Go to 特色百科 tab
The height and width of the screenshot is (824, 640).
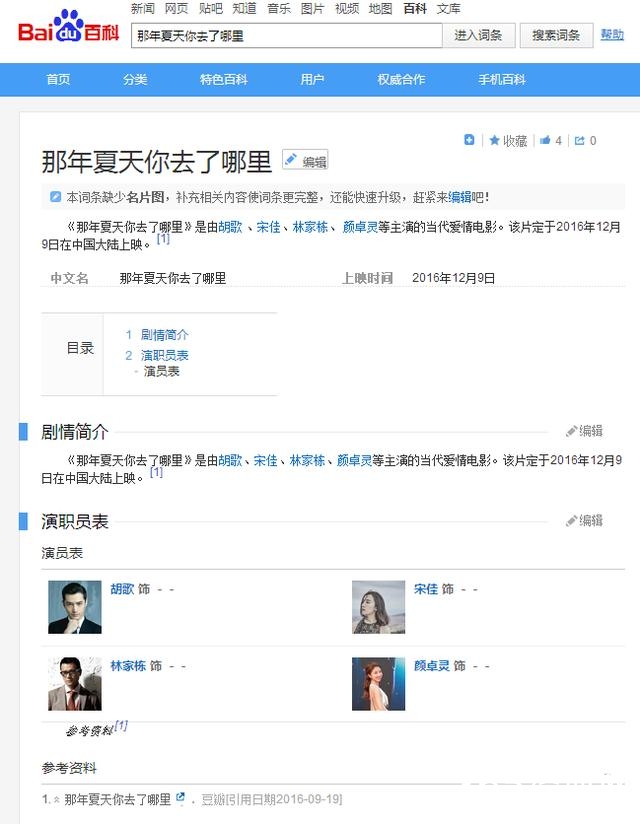point(224,80)
